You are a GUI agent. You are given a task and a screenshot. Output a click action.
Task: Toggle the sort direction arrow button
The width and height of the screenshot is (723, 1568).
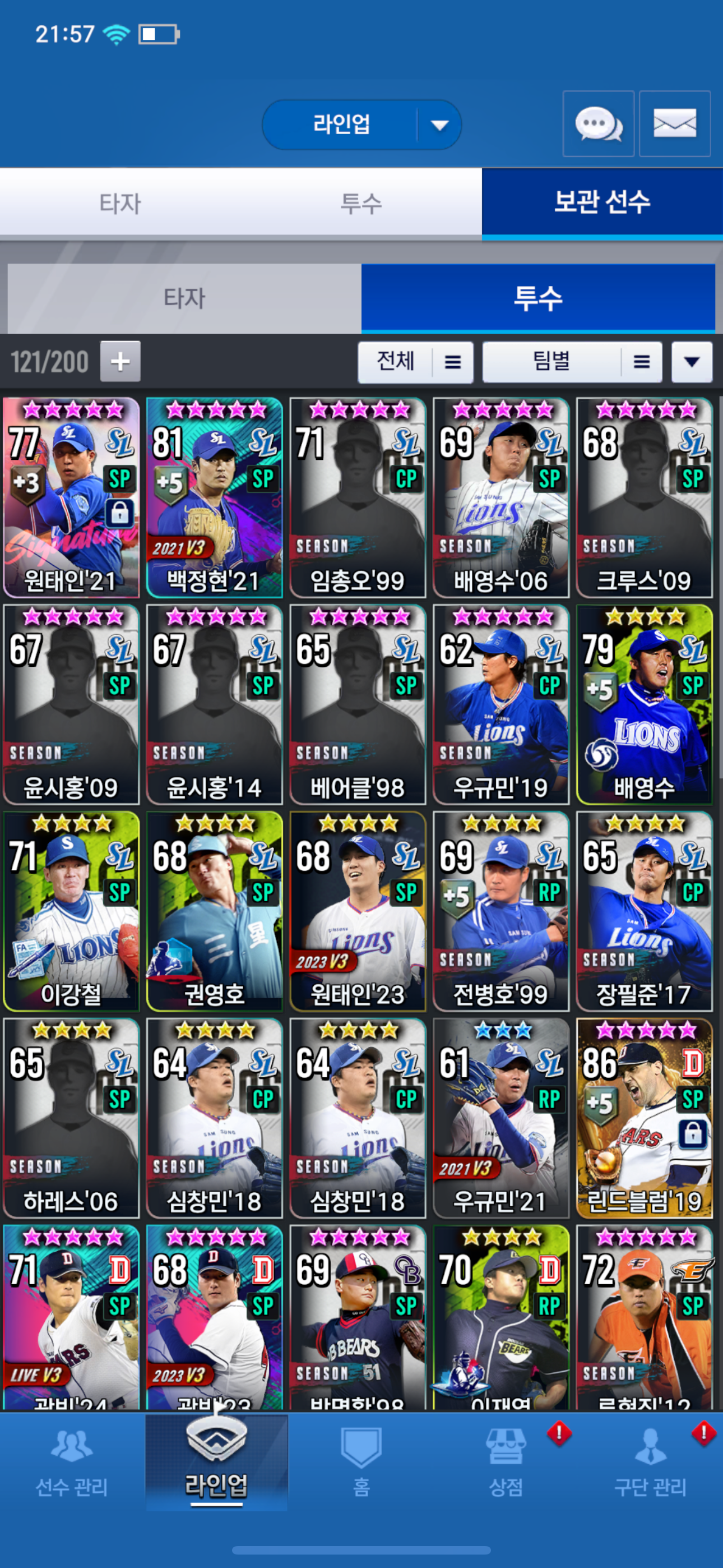(692, 362)
